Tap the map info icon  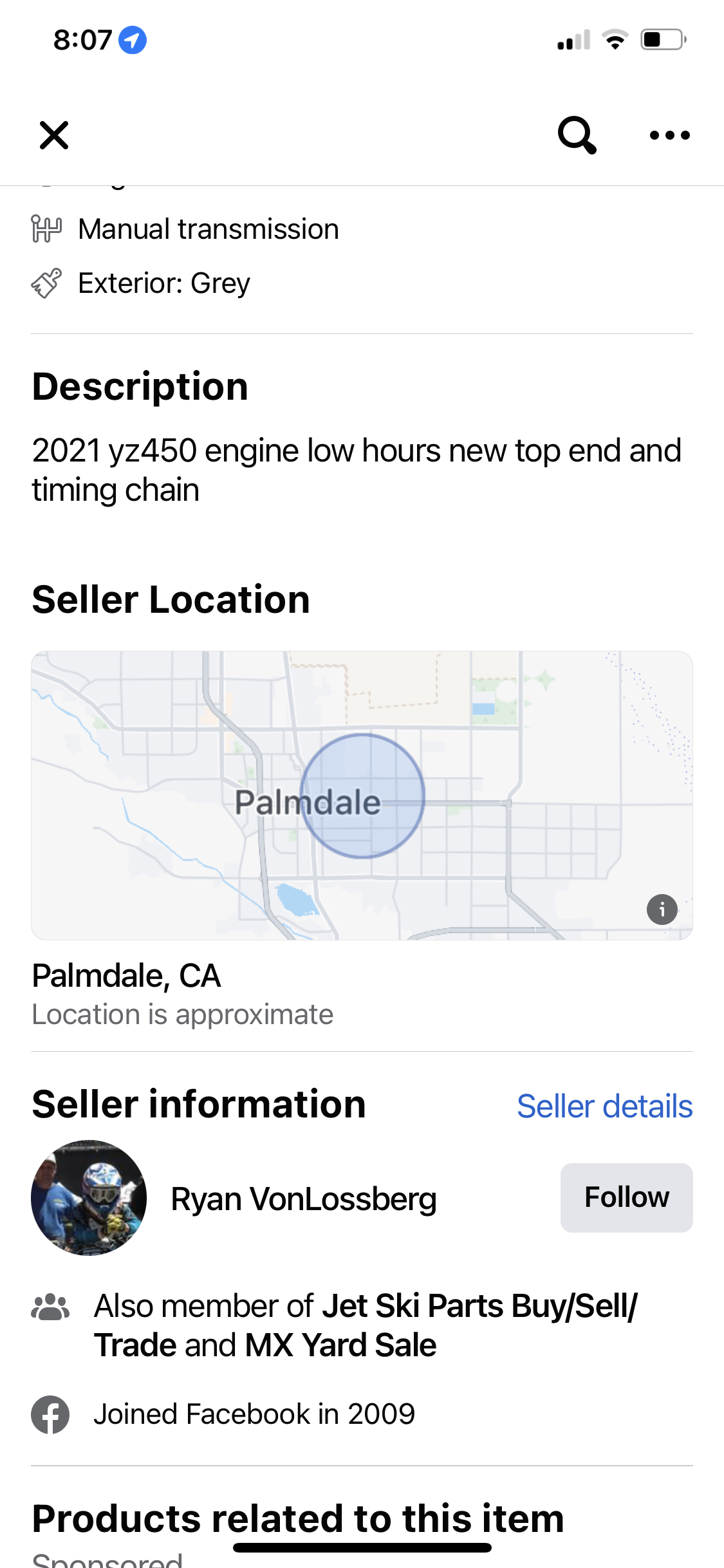[x=662, y=910]
